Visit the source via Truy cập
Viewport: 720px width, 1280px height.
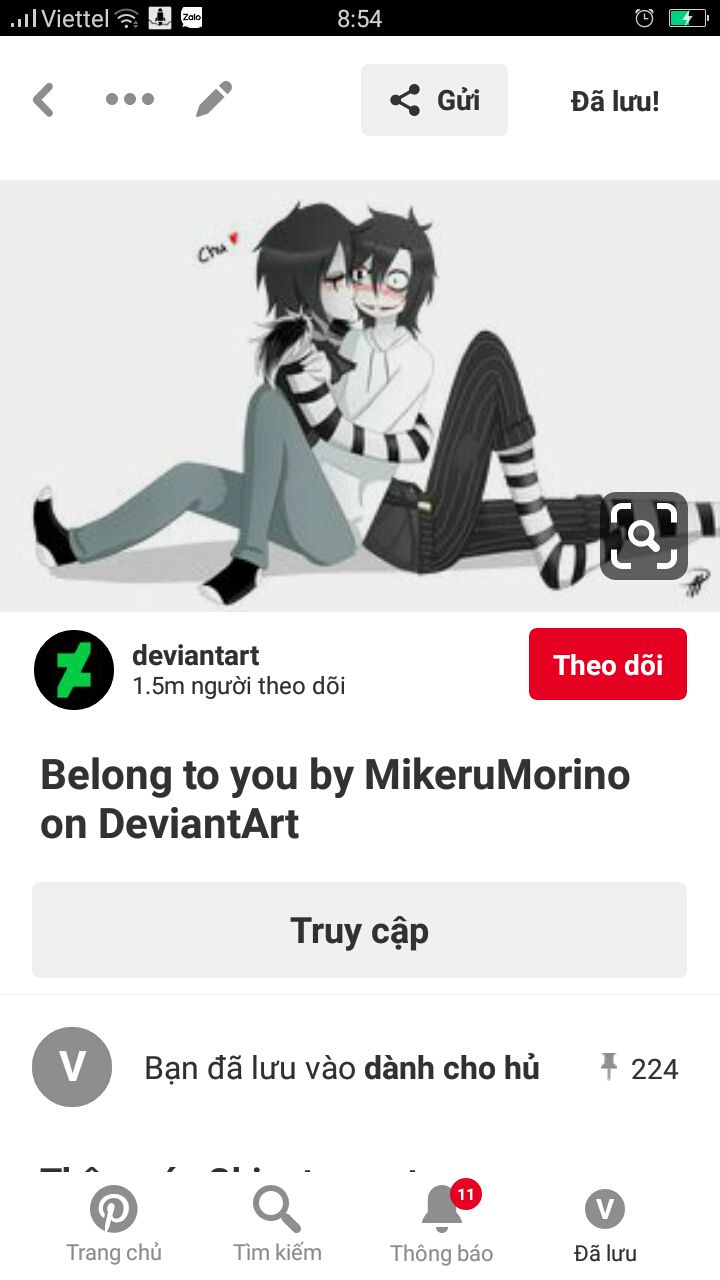point(359,930)
